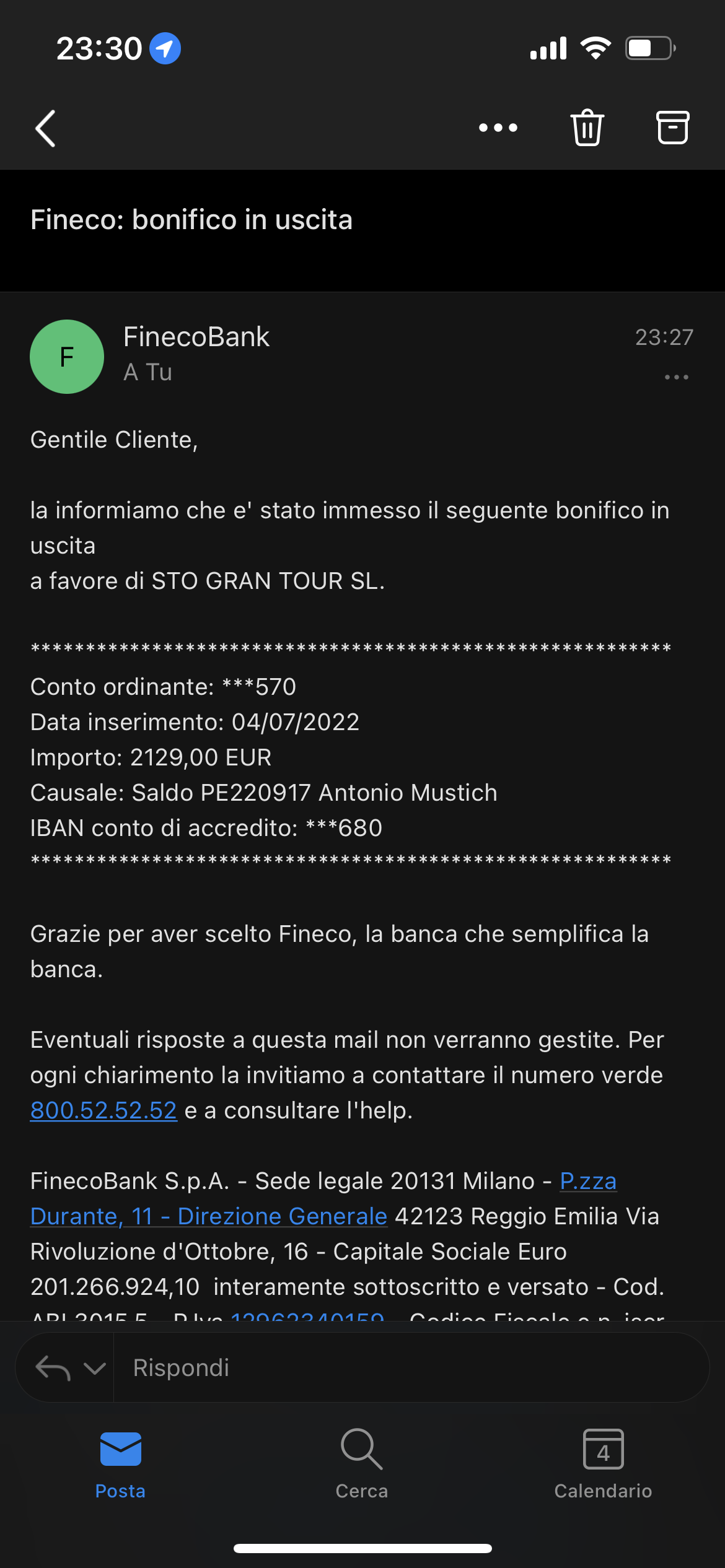Open the top bar overflow menu
The height and width of the screenshot is (1568, 725).
pyautogui.click(x=498, y=128)
